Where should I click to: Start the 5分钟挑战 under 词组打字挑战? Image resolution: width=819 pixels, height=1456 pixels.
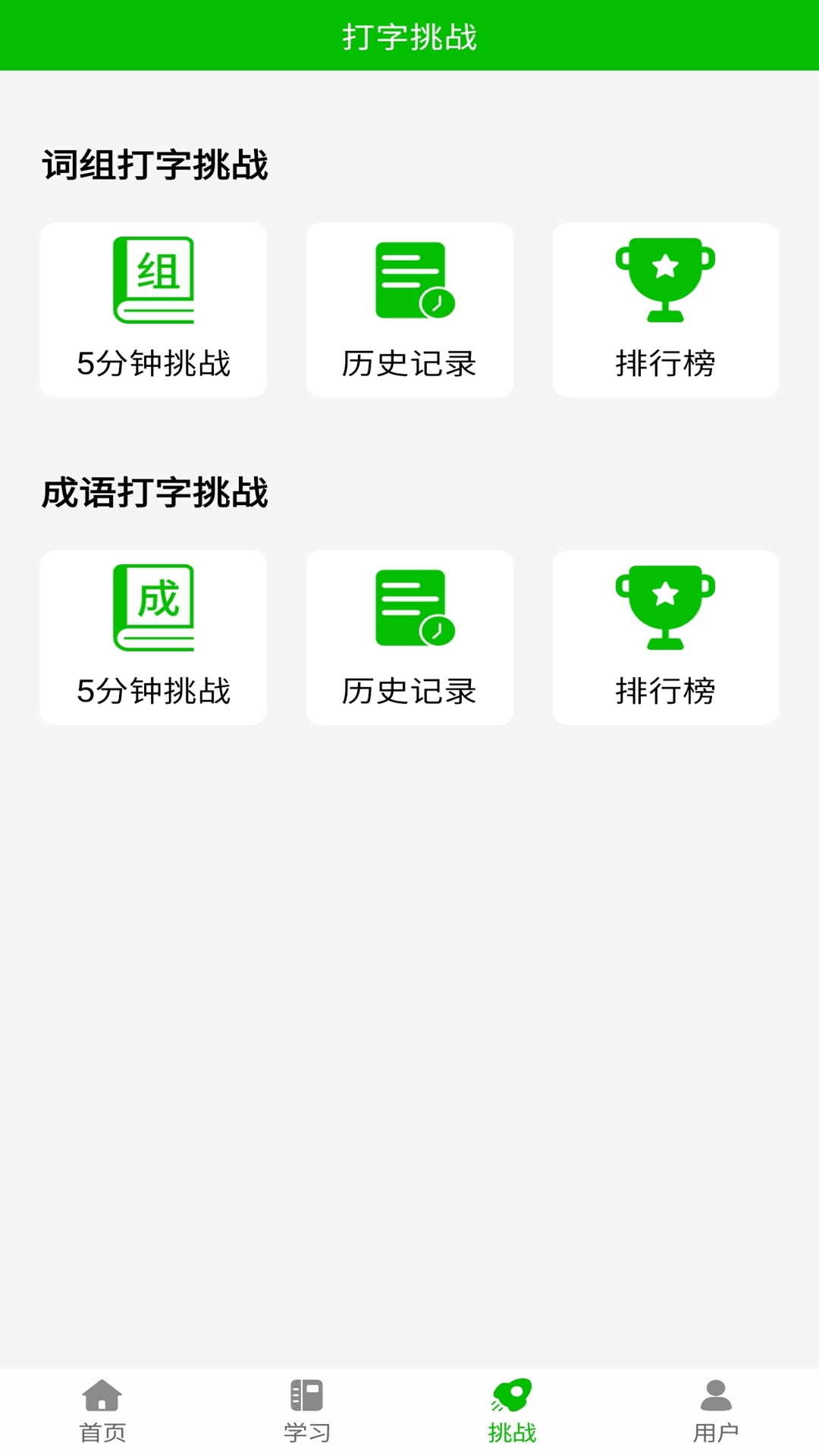pyautogui.click(x=153, y=309)
